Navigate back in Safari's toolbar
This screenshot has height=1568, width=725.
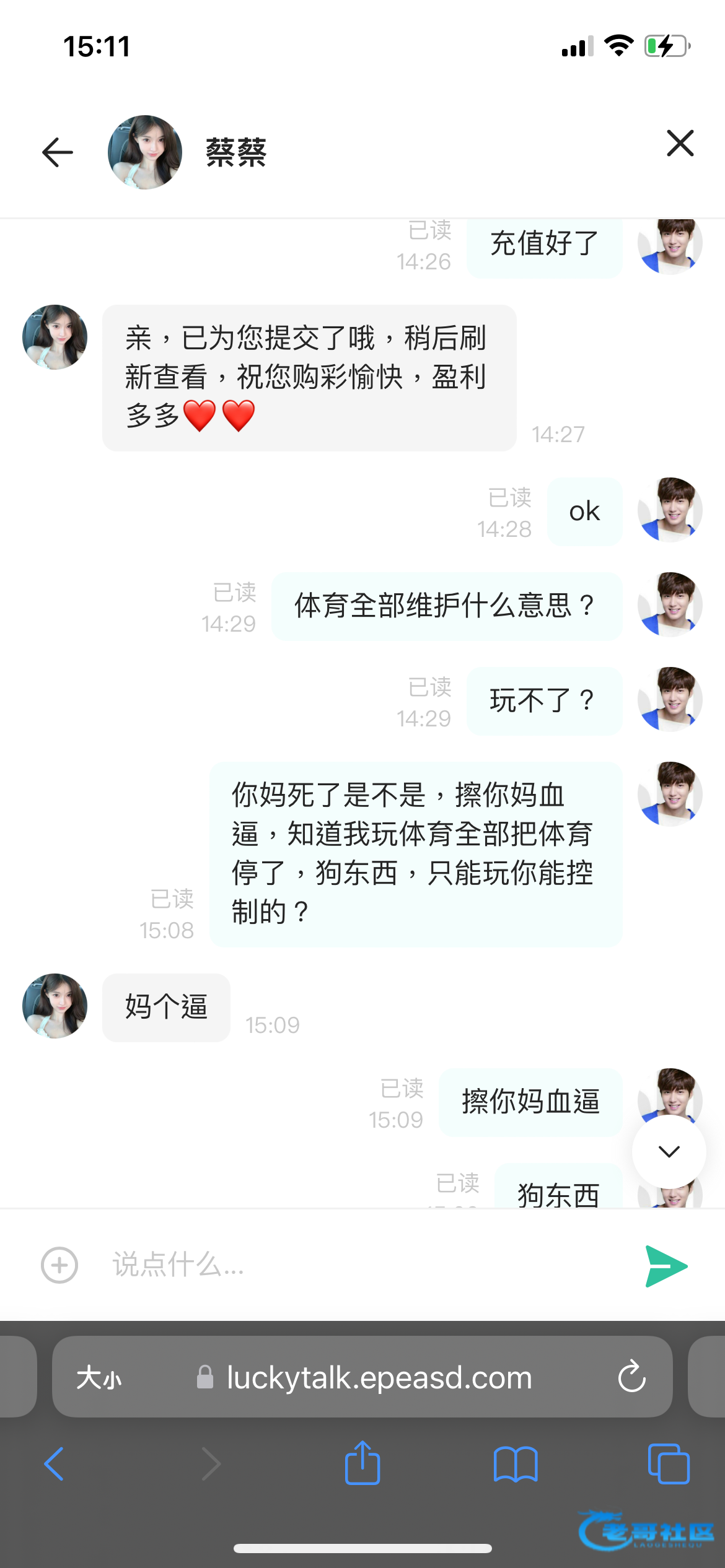pos(54,1464)
